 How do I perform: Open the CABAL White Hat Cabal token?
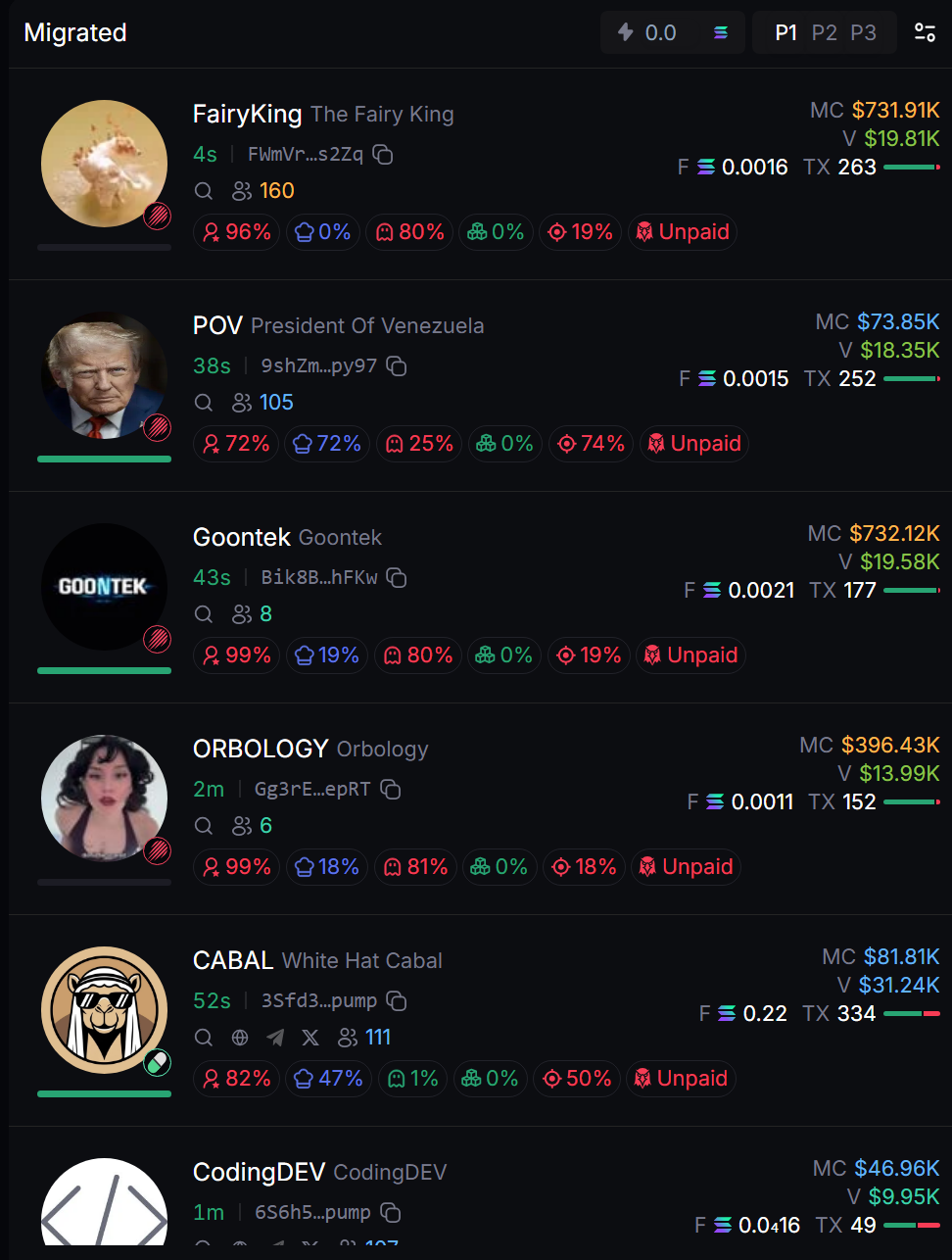(233, 961)
